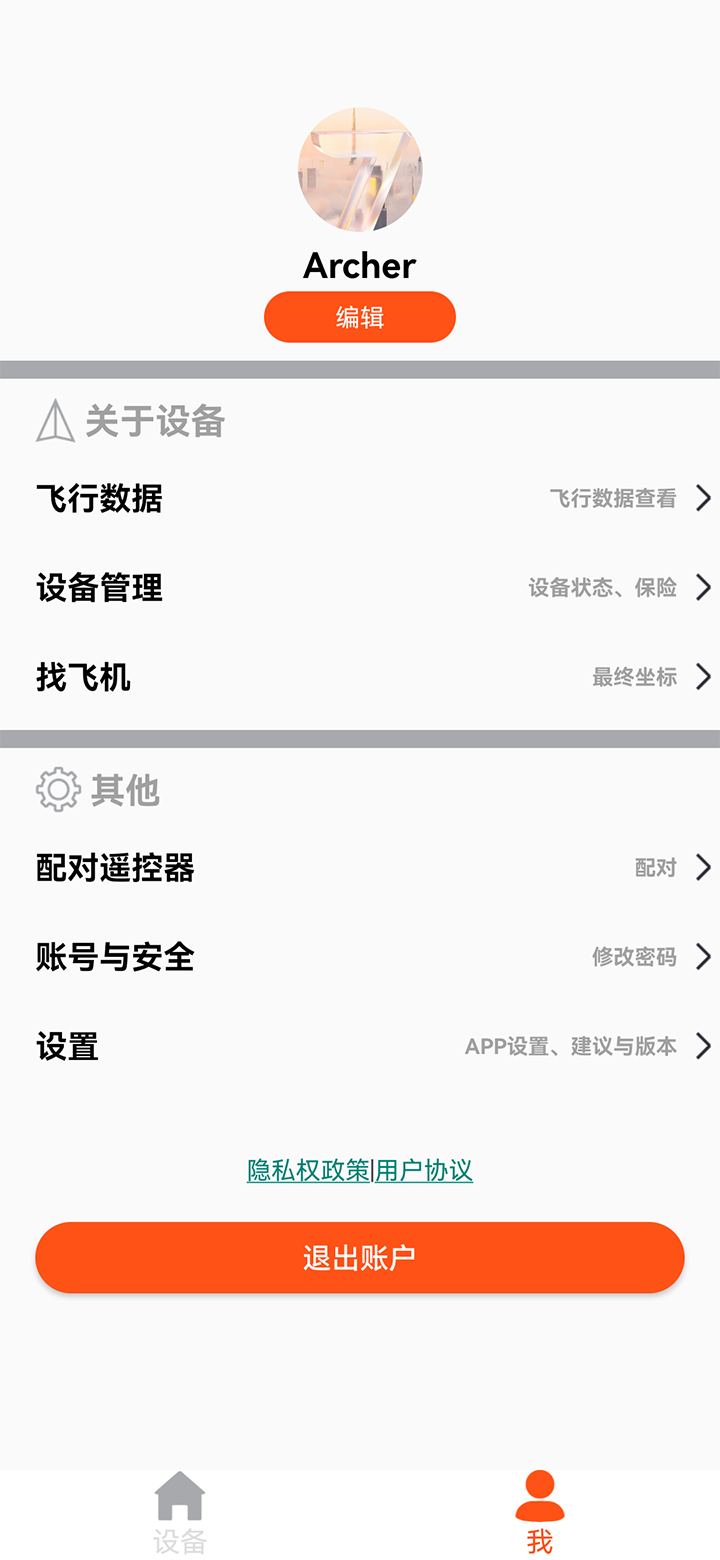720x1560 pixels.
Task: Click the 编辑 button under Archer
Action: tap(360, 316)
